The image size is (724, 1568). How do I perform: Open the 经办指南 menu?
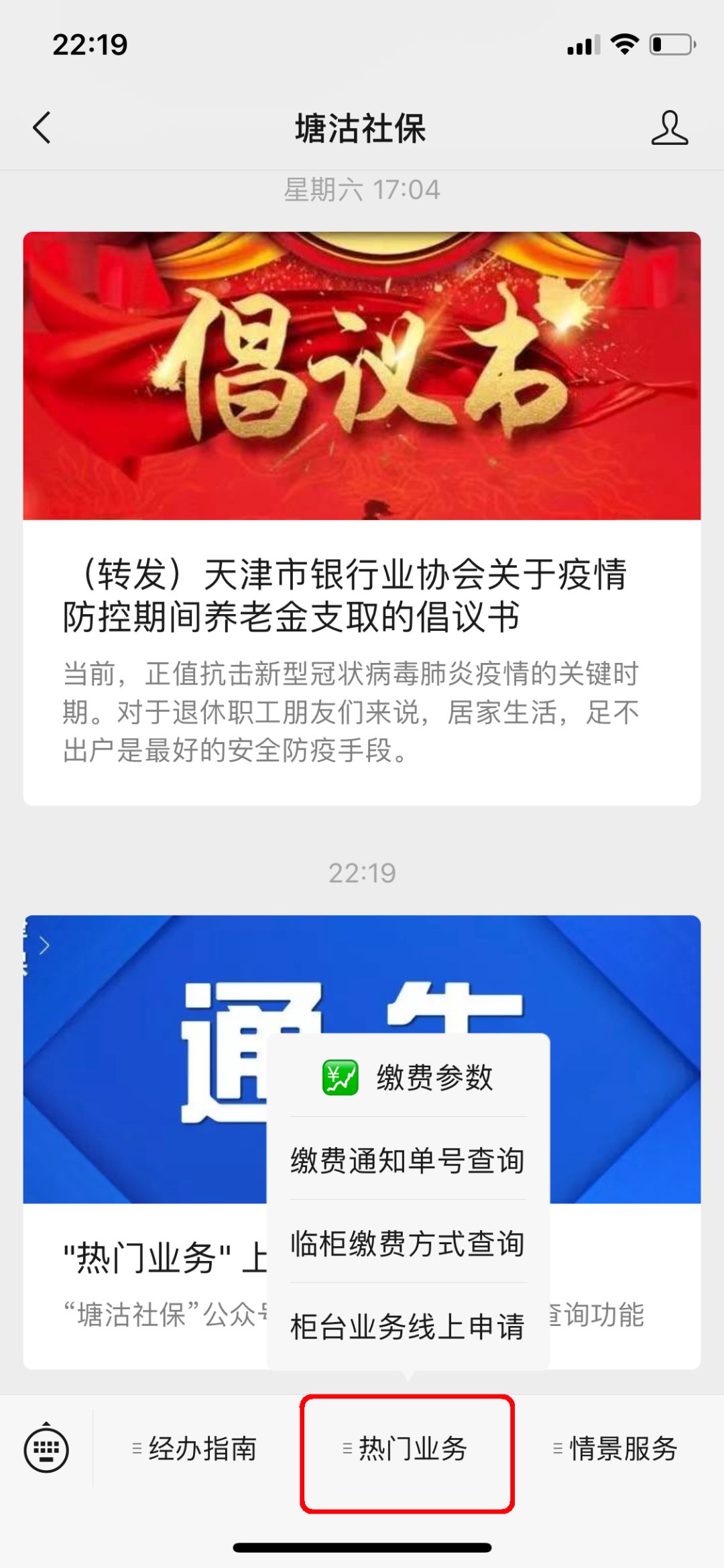196,1449
